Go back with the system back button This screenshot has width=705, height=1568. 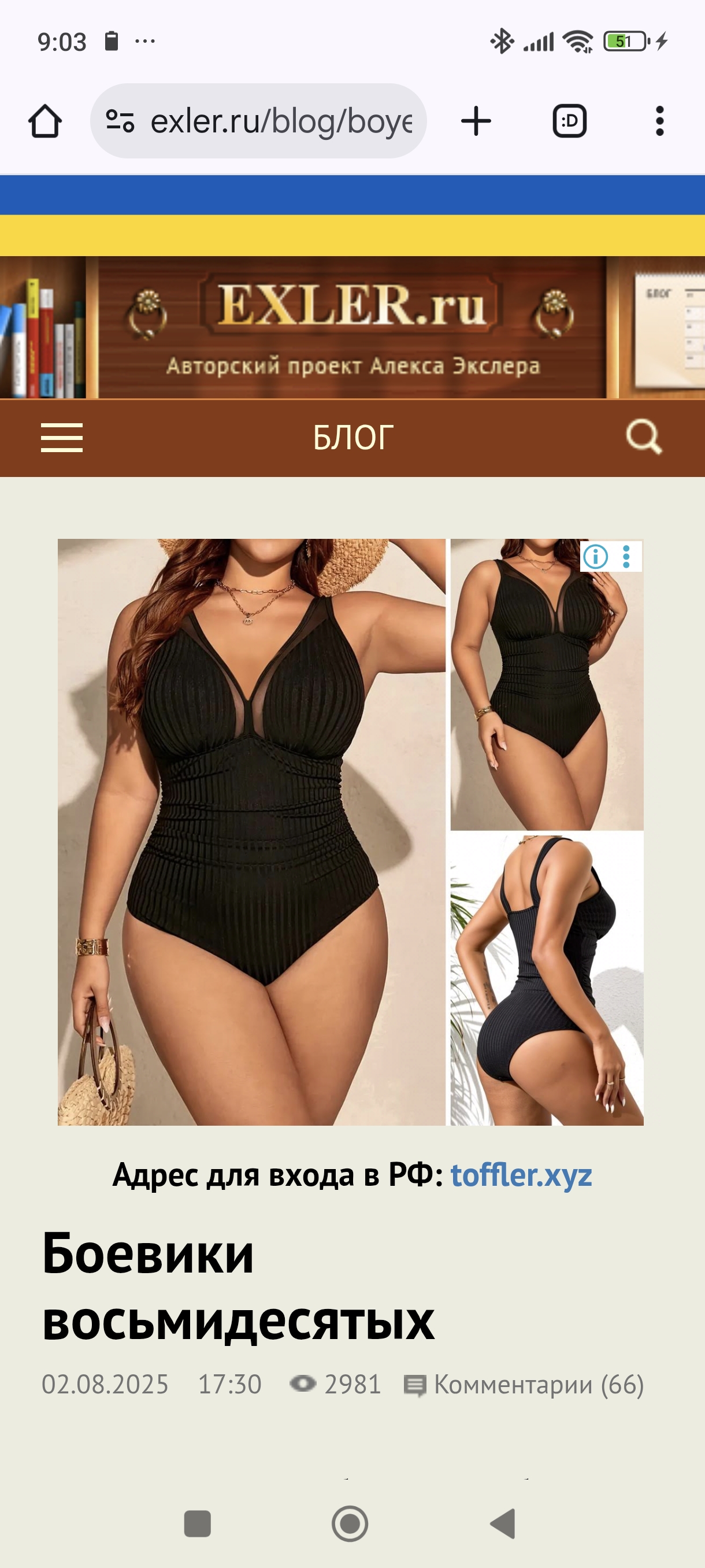tap(503, 1523)
